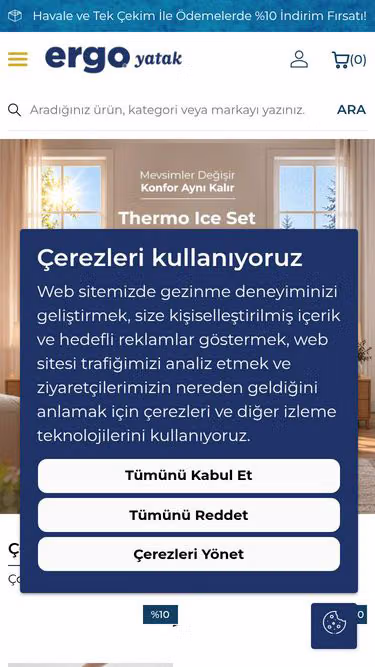Open the shopping cart

(349, 60)
